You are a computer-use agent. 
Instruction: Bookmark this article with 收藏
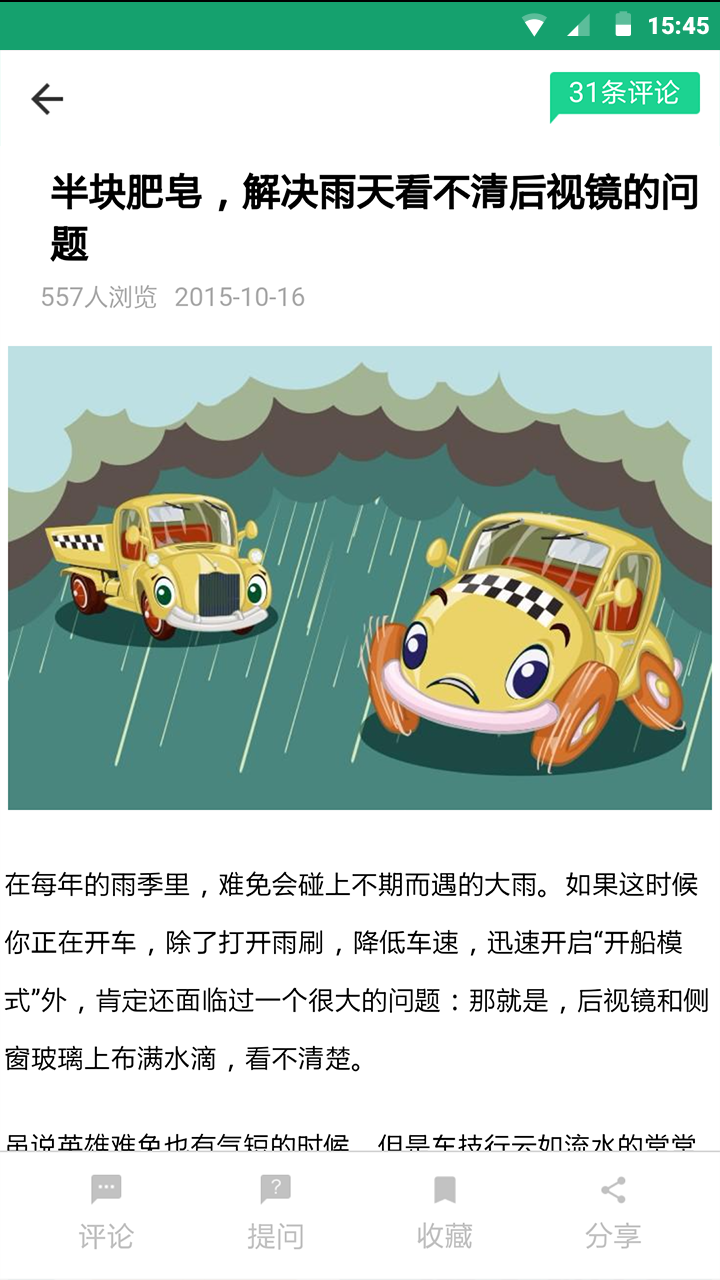click(x=444, y=1213)
